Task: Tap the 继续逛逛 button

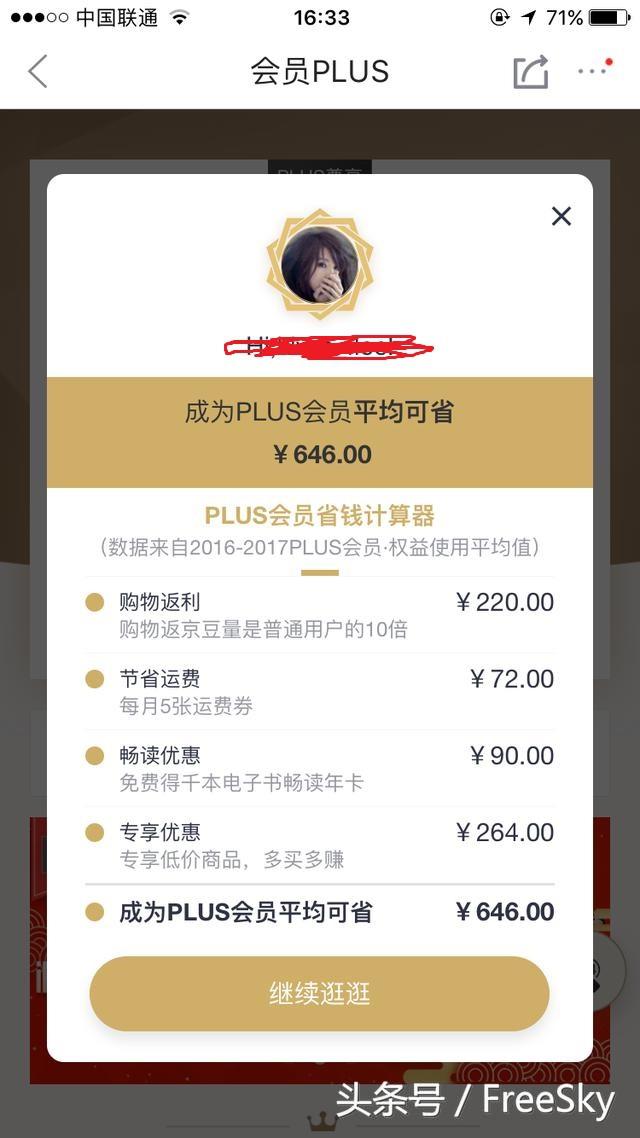Action: [x=319, y=993]
